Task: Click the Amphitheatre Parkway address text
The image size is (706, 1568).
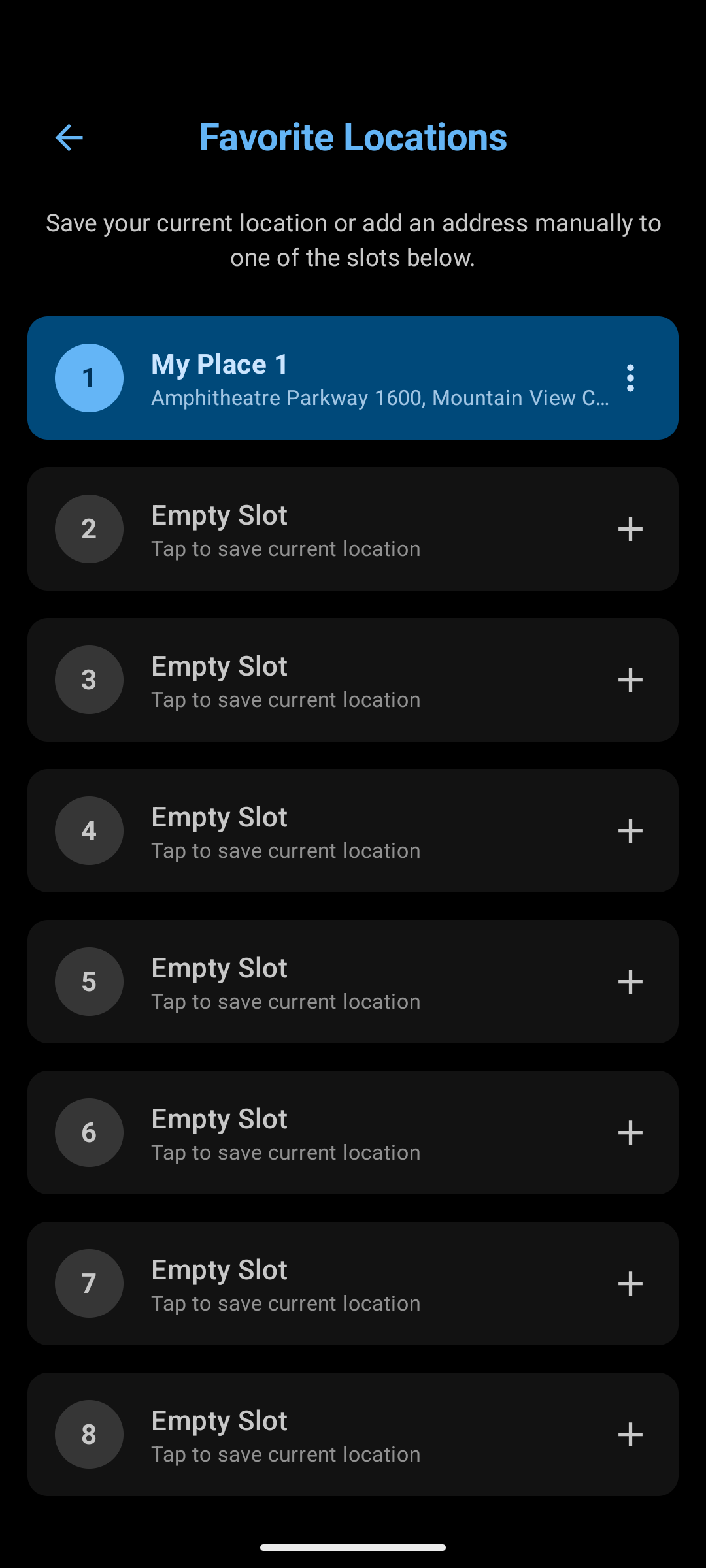Action: click(x=379, y=397)
